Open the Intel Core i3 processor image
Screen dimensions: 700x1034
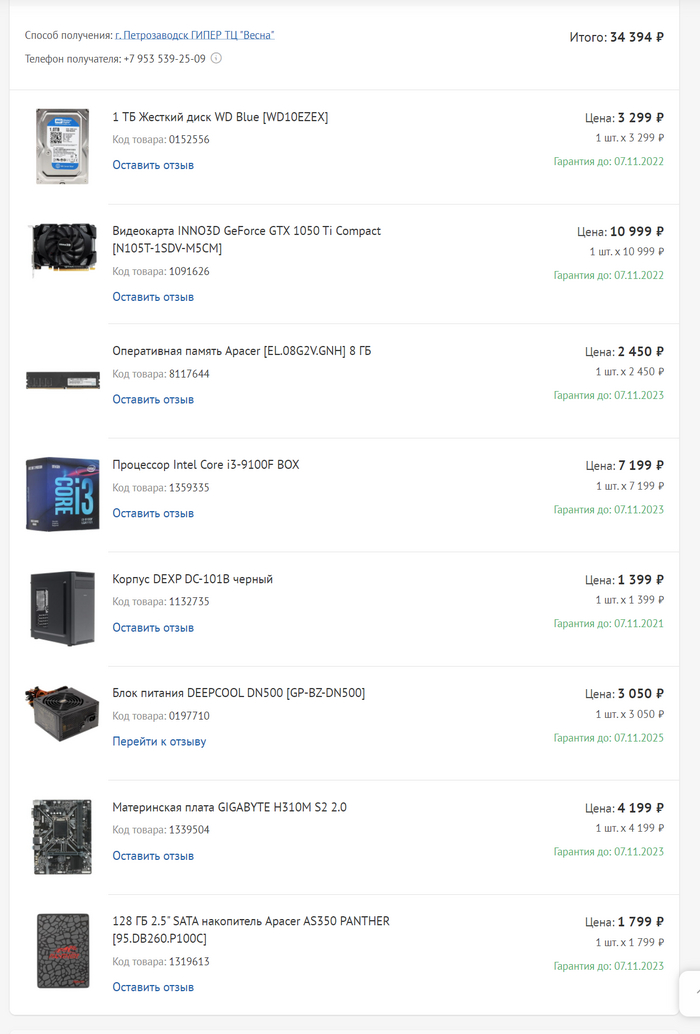point(62,494)
